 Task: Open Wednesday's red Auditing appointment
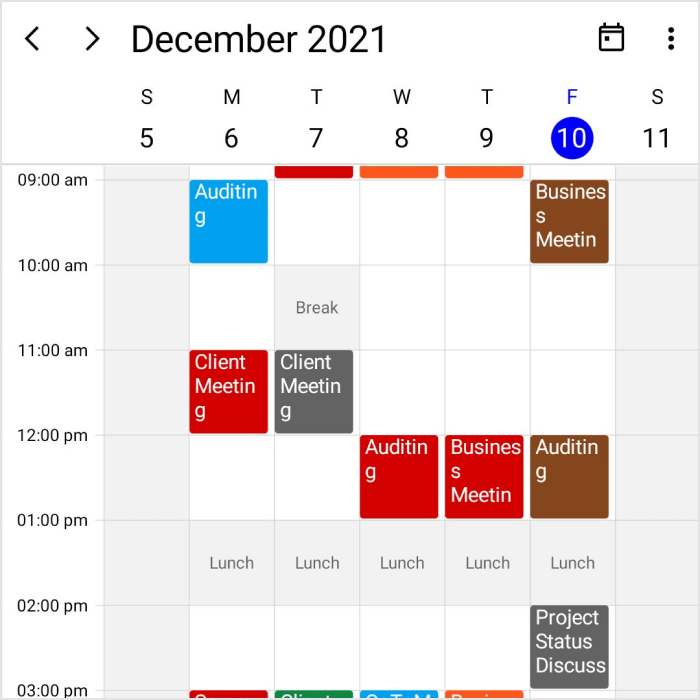click(399, 476)
